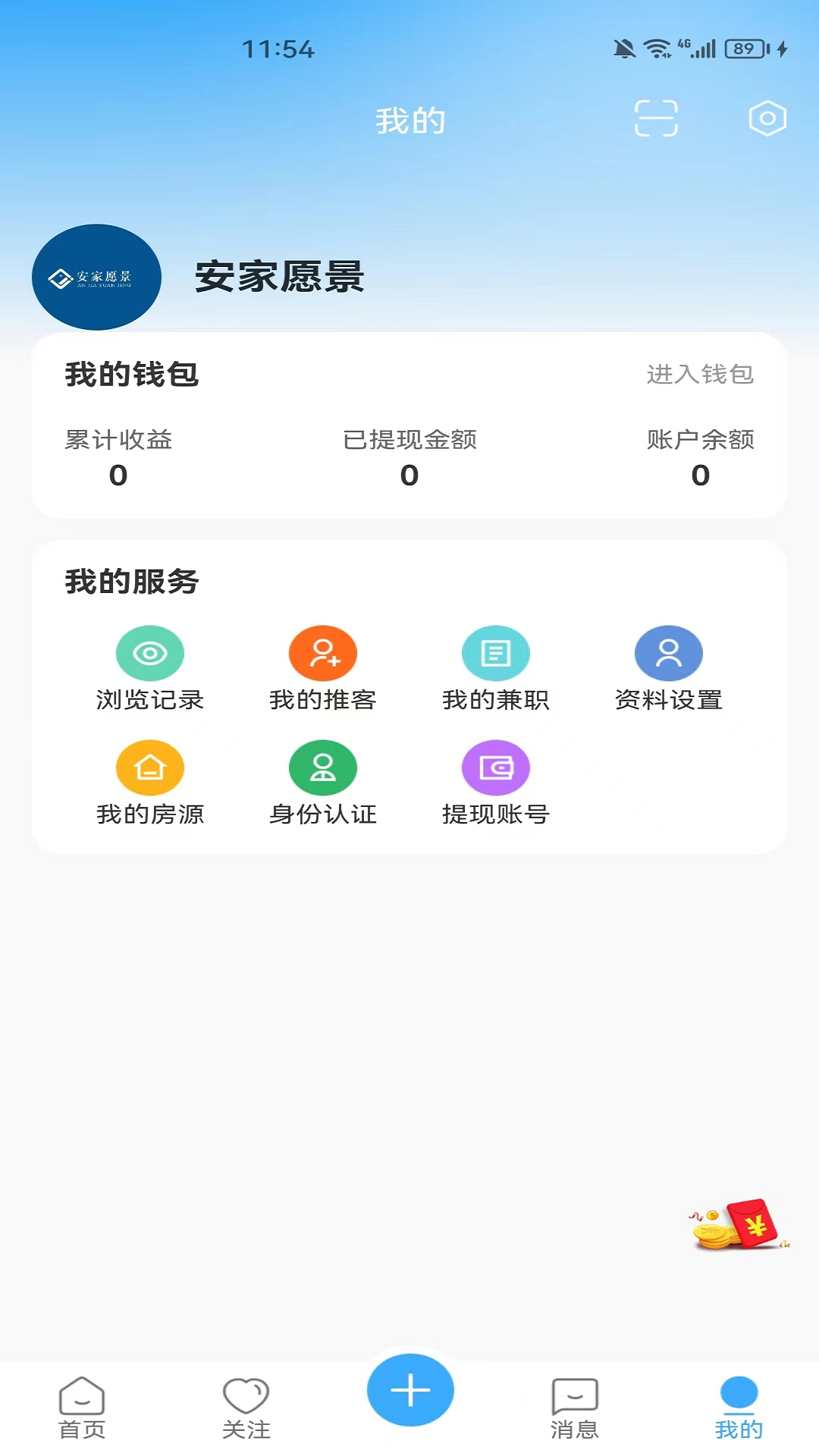Open the scan QR code icon
The width and height of the screenshot is (819, 1456).
click(657, 118)
